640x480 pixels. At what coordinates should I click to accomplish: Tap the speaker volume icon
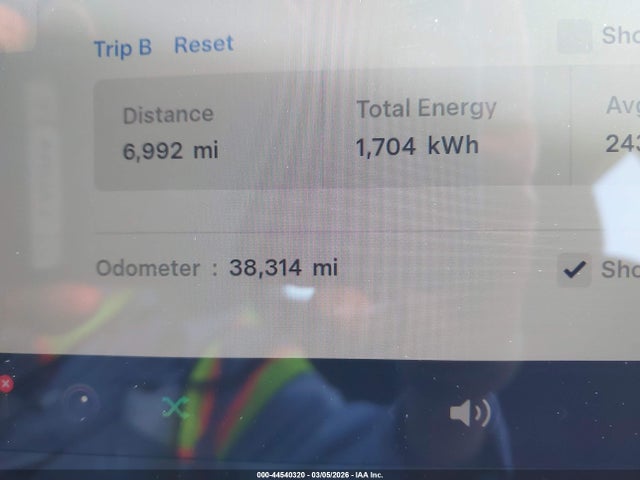[x=469, y=412]
